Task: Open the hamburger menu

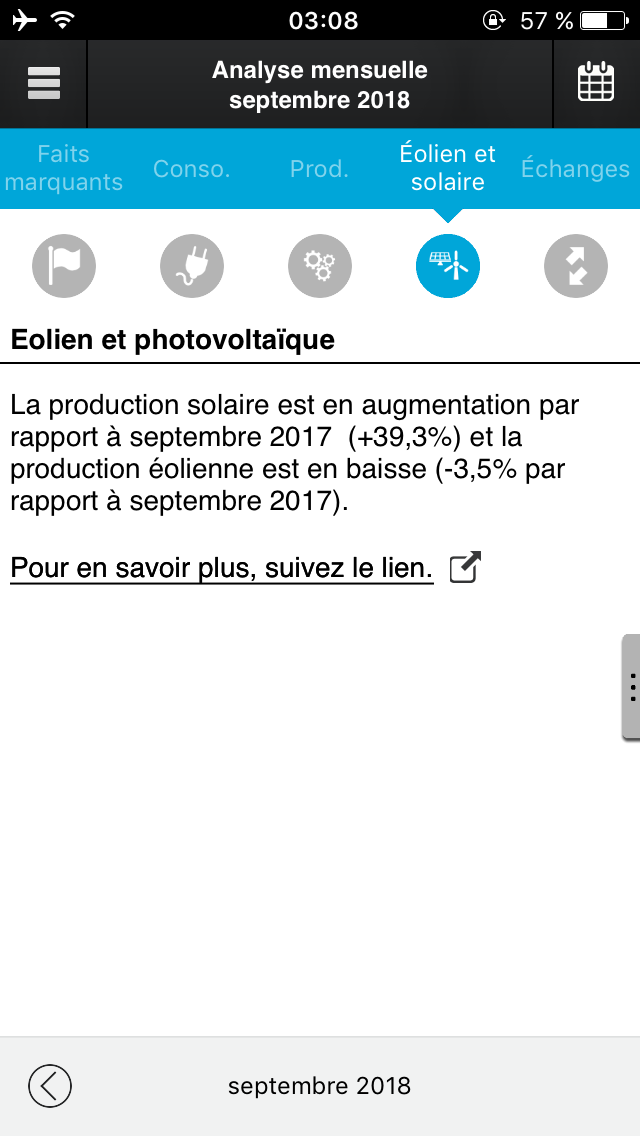Action: click(x=44, y=84)
